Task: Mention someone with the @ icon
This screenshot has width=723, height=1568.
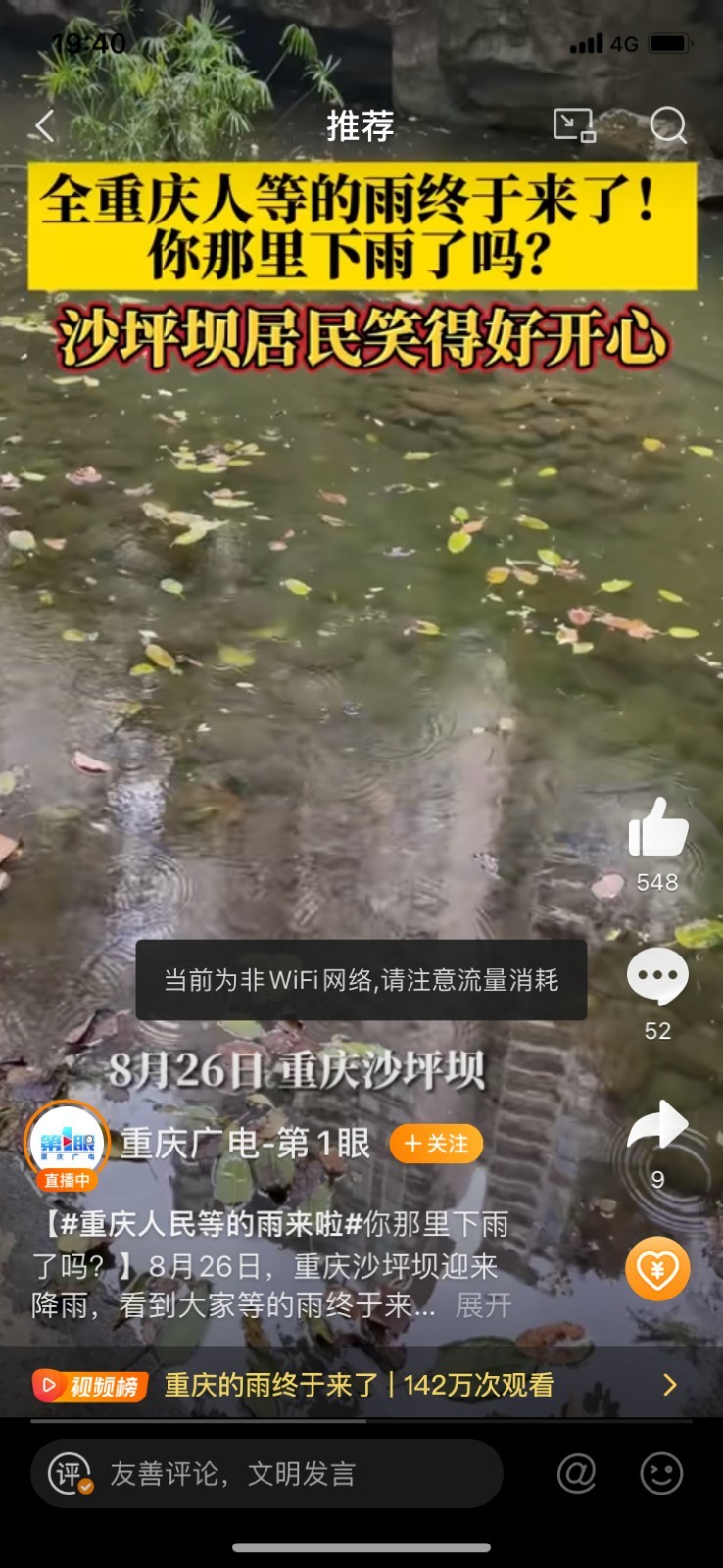Action: coord(576,1473)
